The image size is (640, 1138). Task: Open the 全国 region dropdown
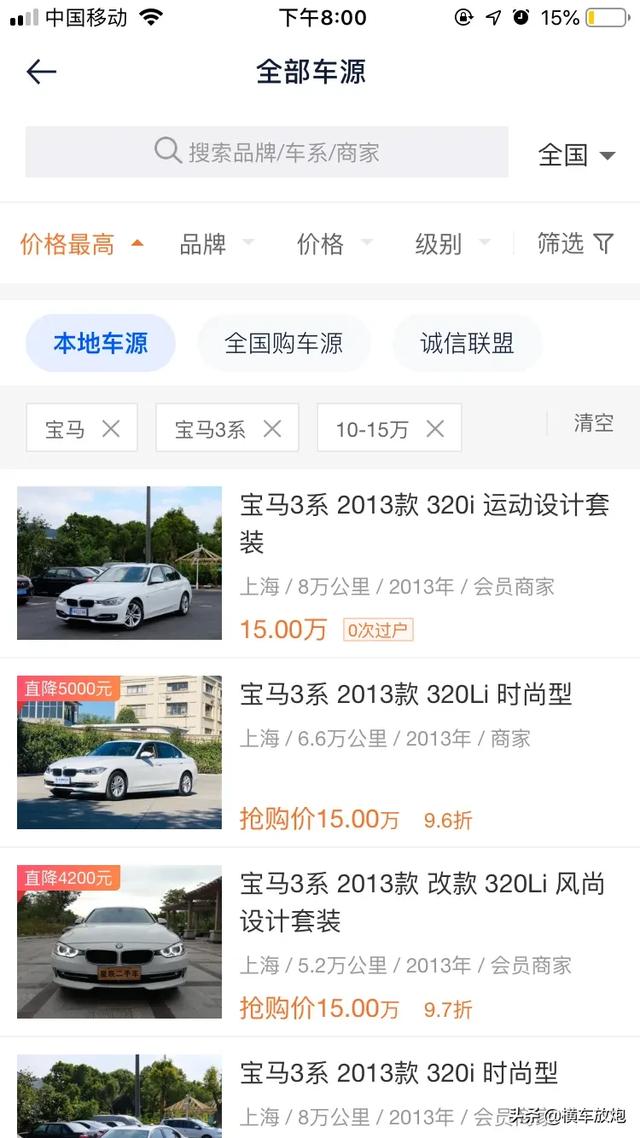pos(576,154)
